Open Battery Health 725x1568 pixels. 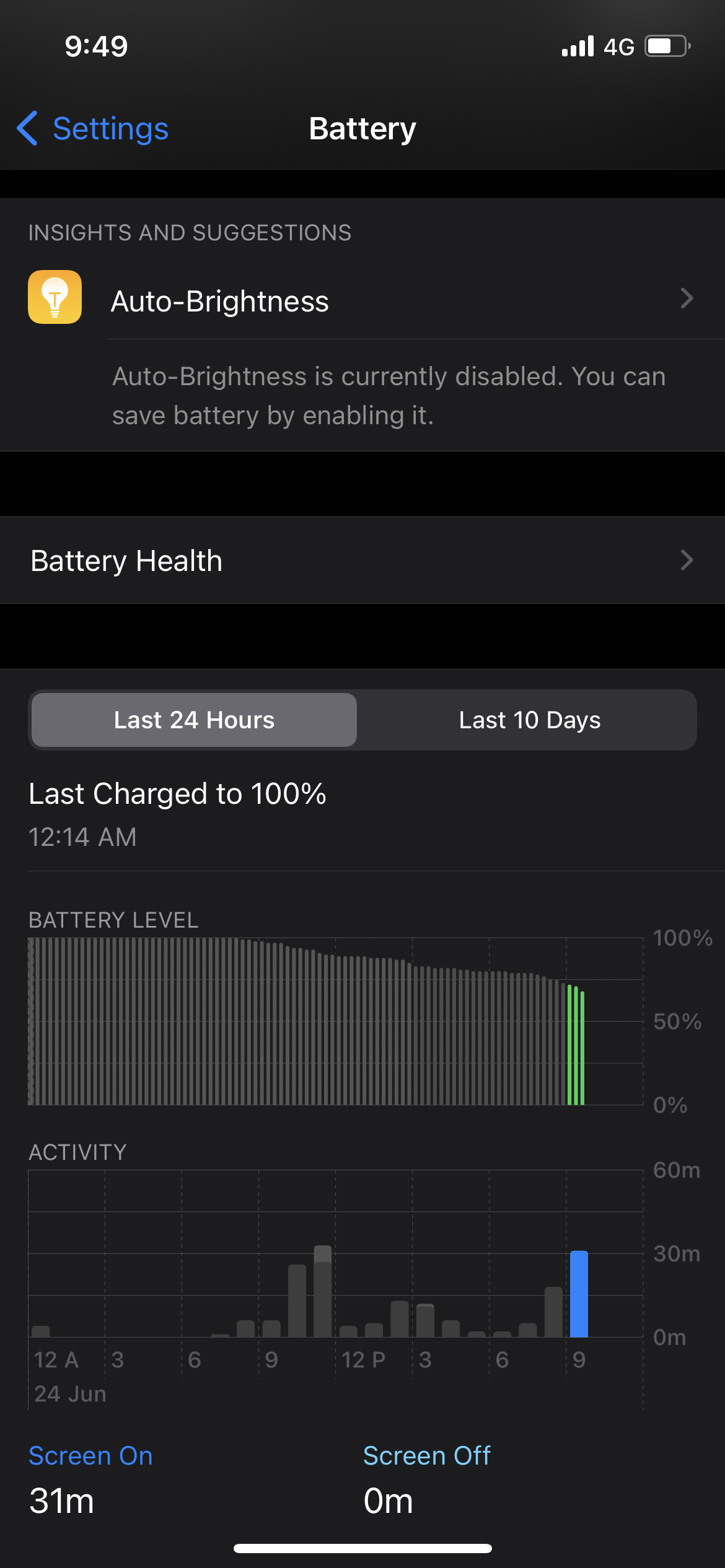(362, 561)
